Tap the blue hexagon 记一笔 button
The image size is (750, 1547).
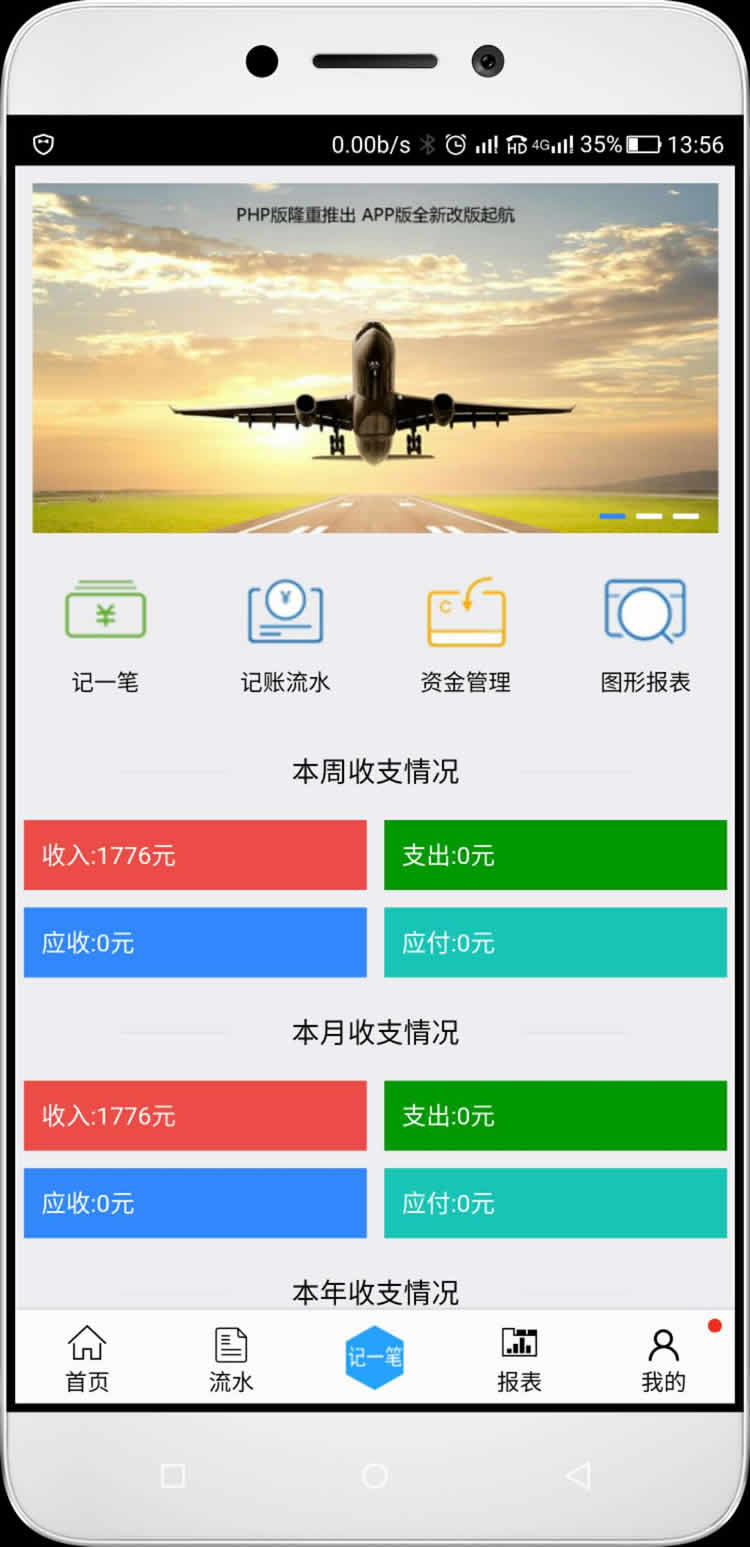(x=375, y=1357)
